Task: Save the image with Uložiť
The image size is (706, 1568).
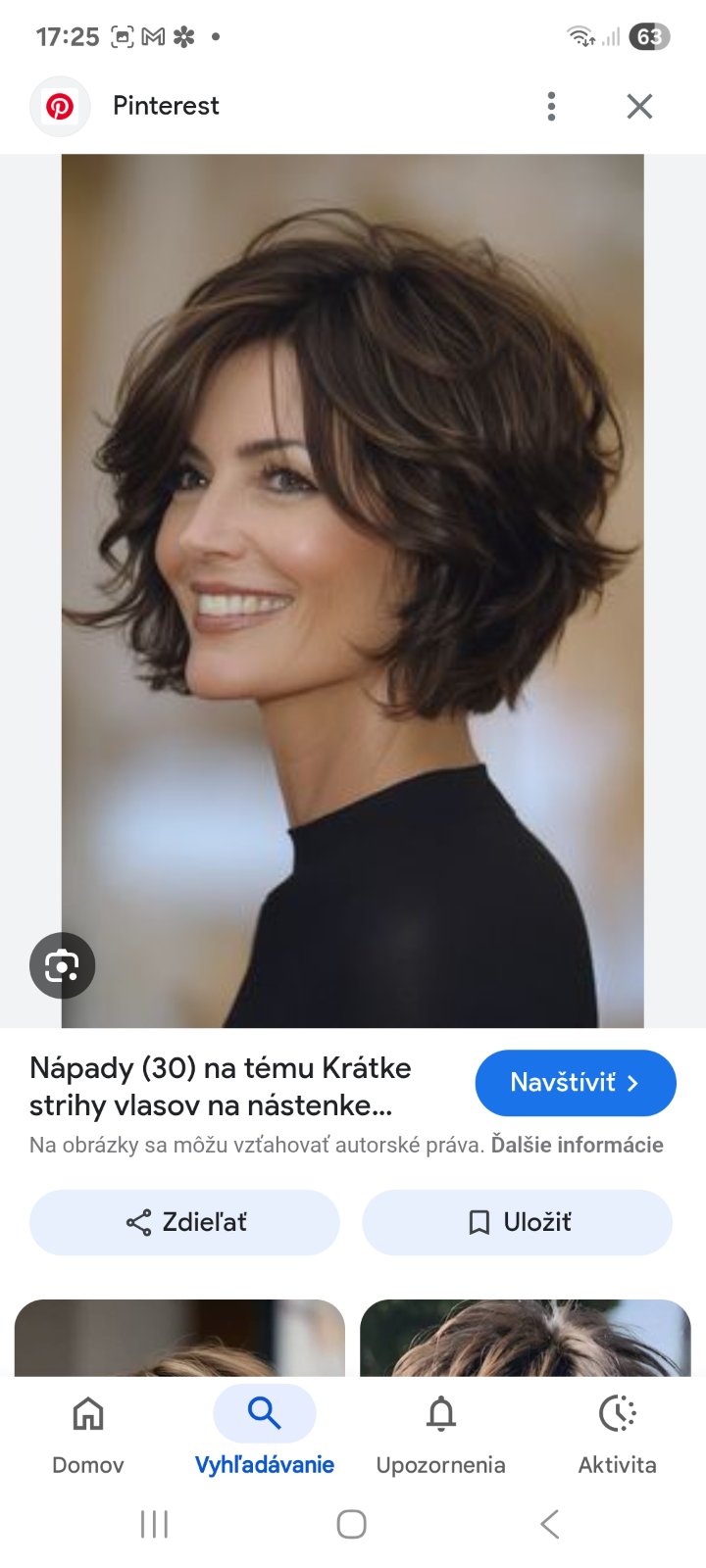Action: coord(517,1222)
